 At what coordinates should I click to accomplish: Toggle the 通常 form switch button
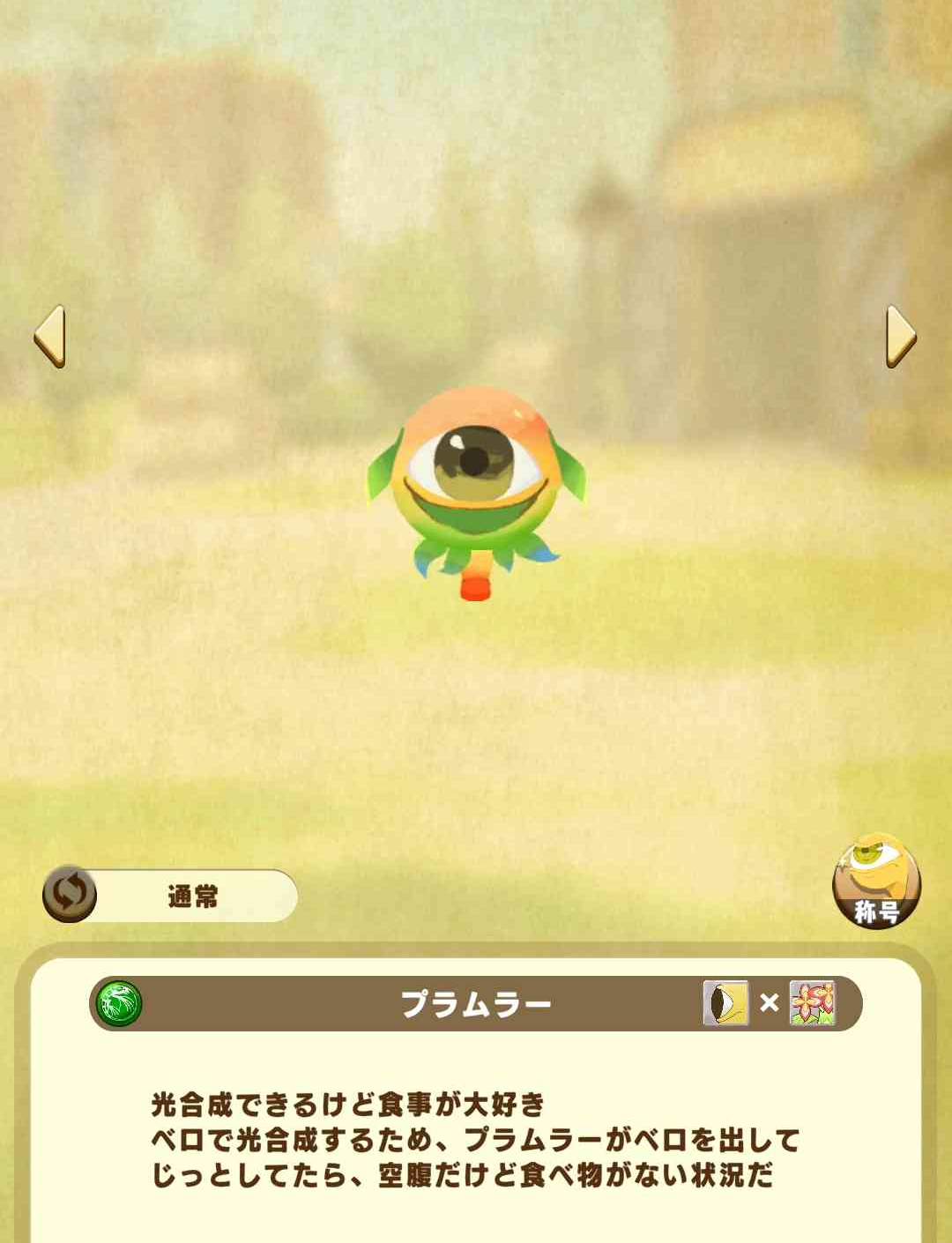[x=71, y=894]
